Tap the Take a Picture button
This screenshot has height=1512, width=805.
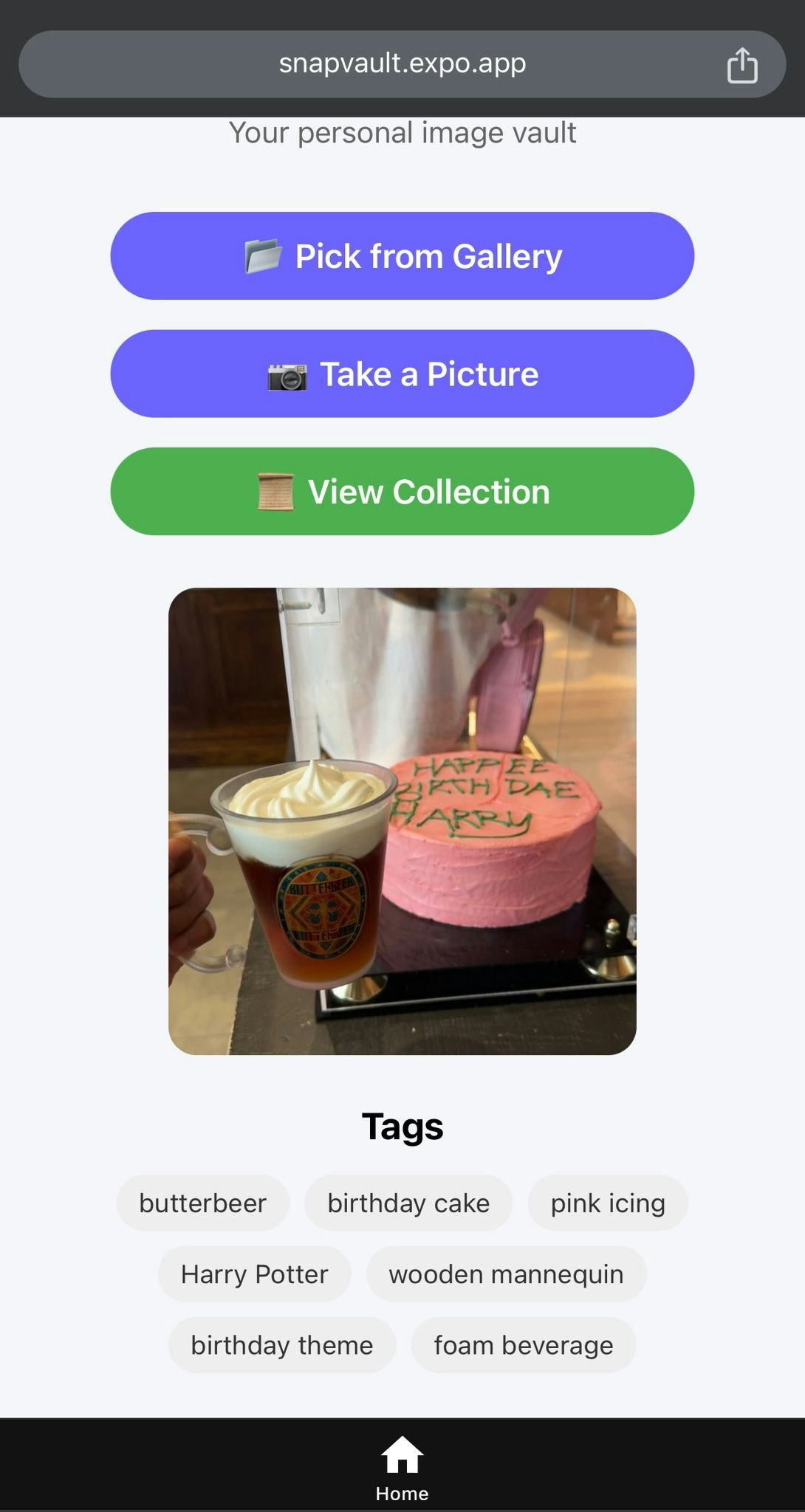pos(402,374)
